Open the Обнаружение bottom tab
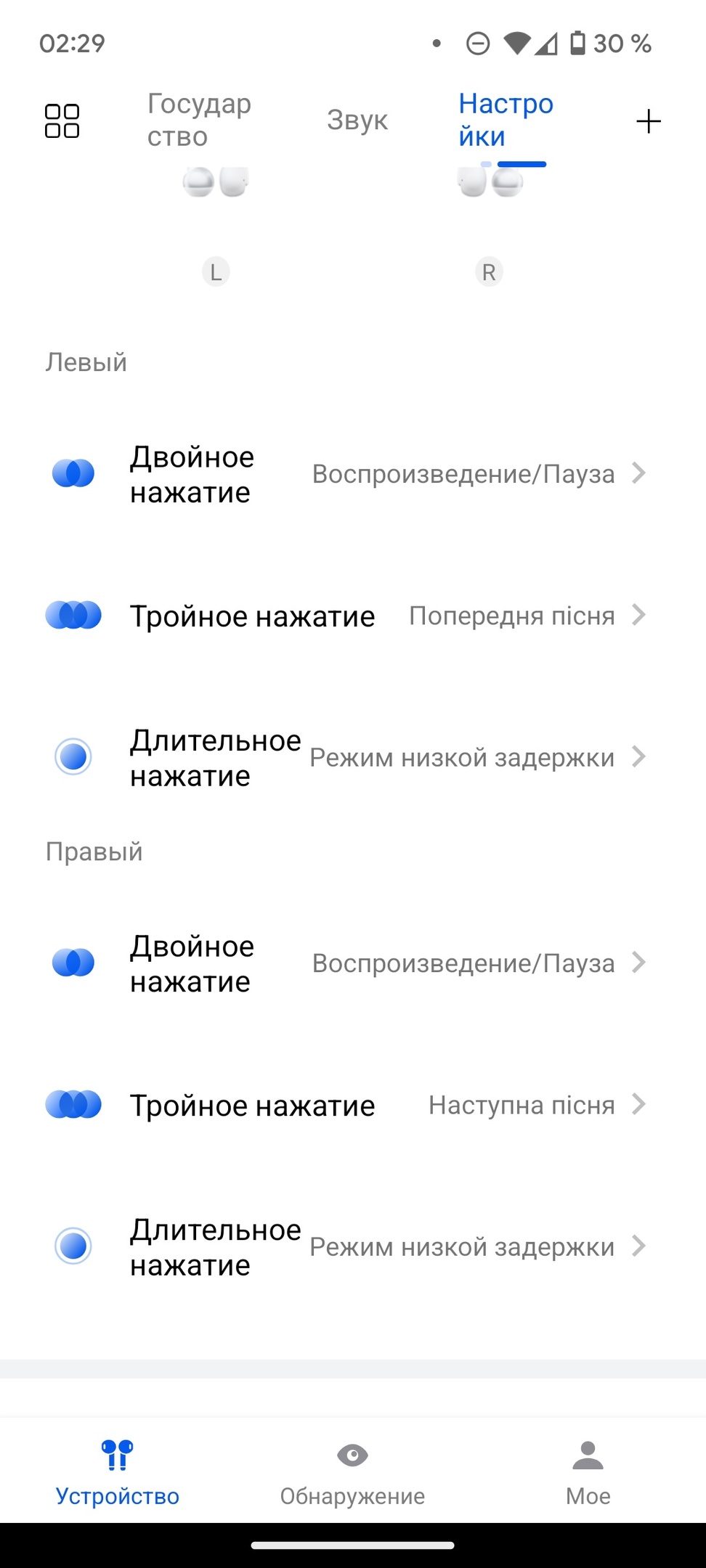Viewport: 706px width, 1568px height. click(x=353, y=1472)
